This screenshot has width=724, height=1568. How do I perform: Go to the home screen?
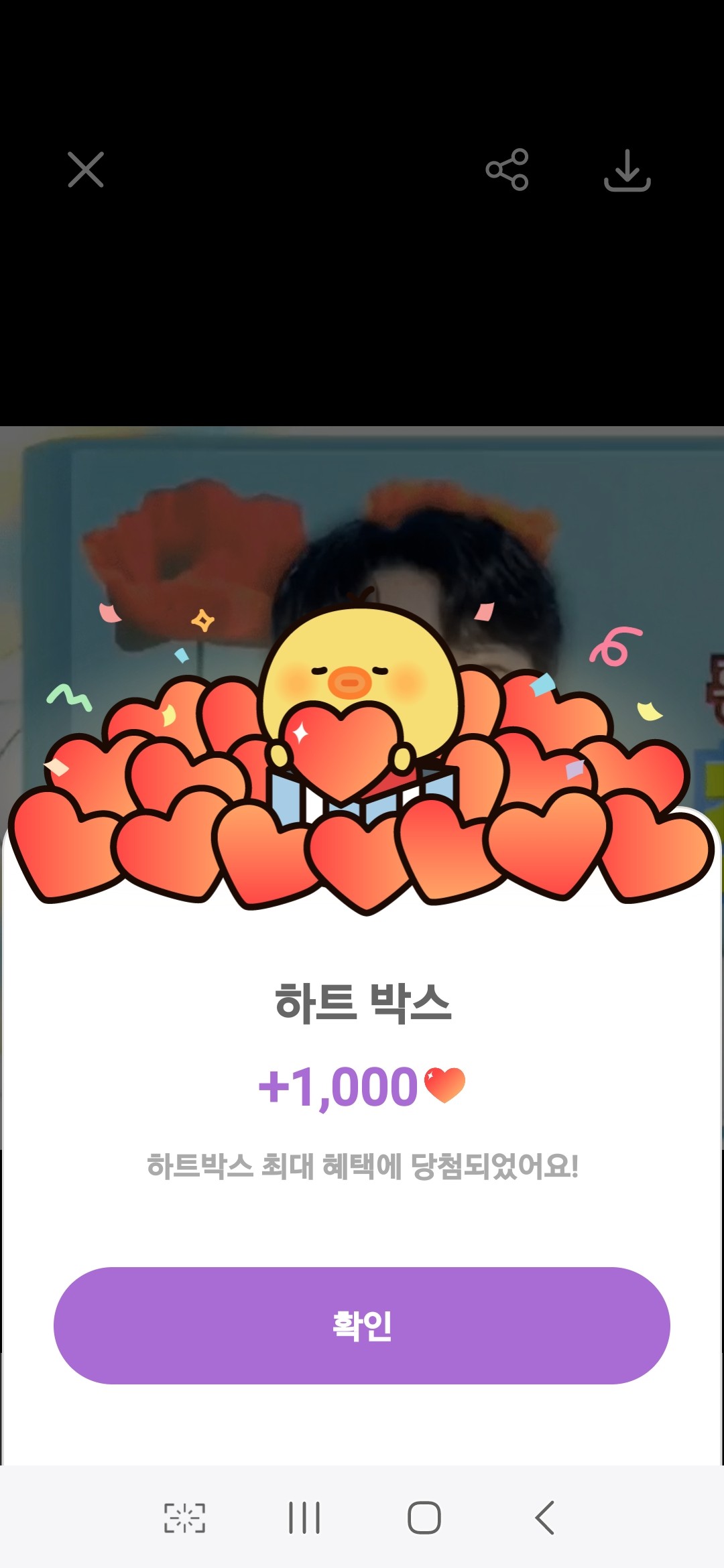424,1517
